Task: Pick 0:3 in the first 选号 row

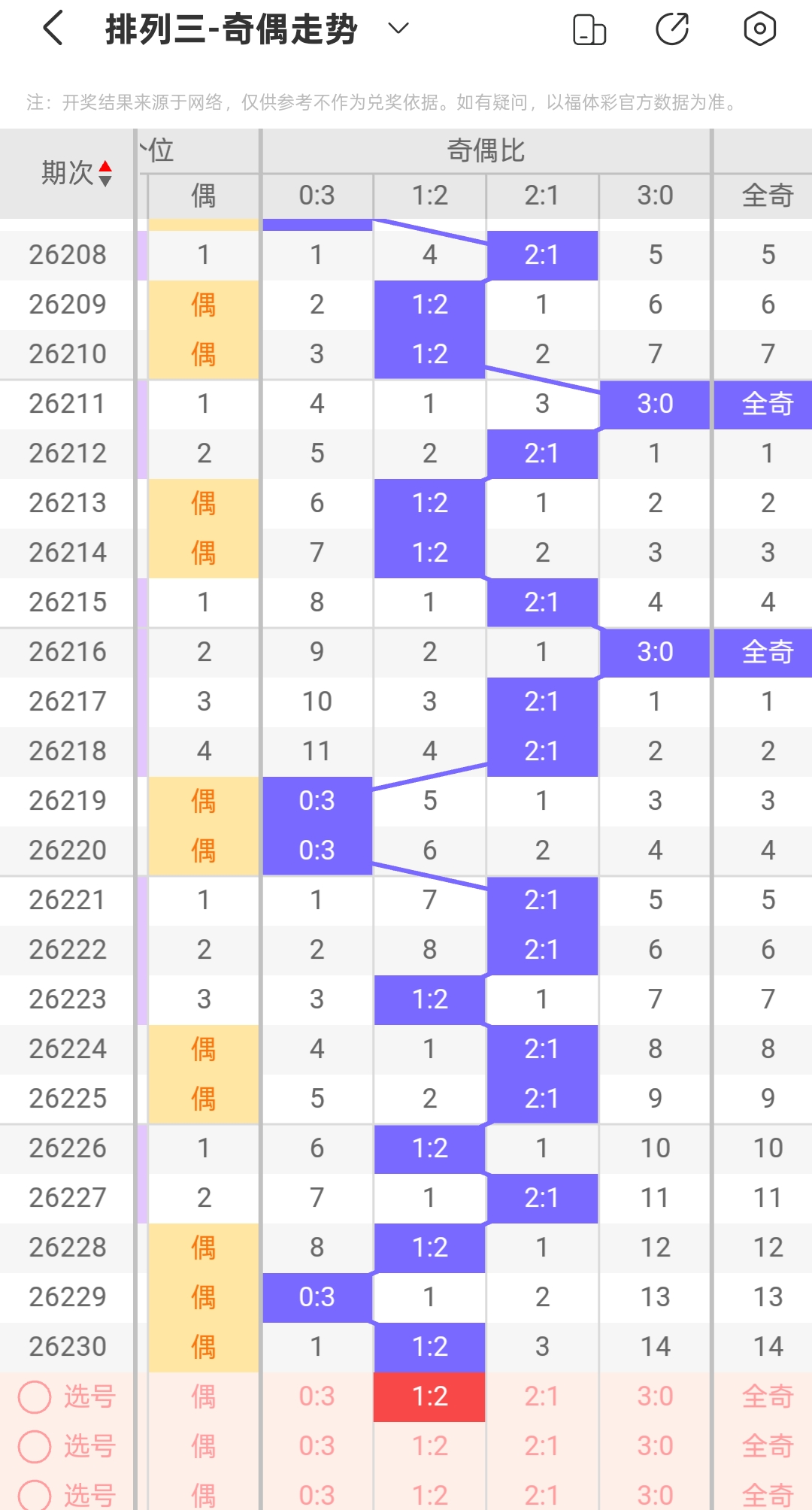Action: pyautogui.click(x=317, y=1396)
